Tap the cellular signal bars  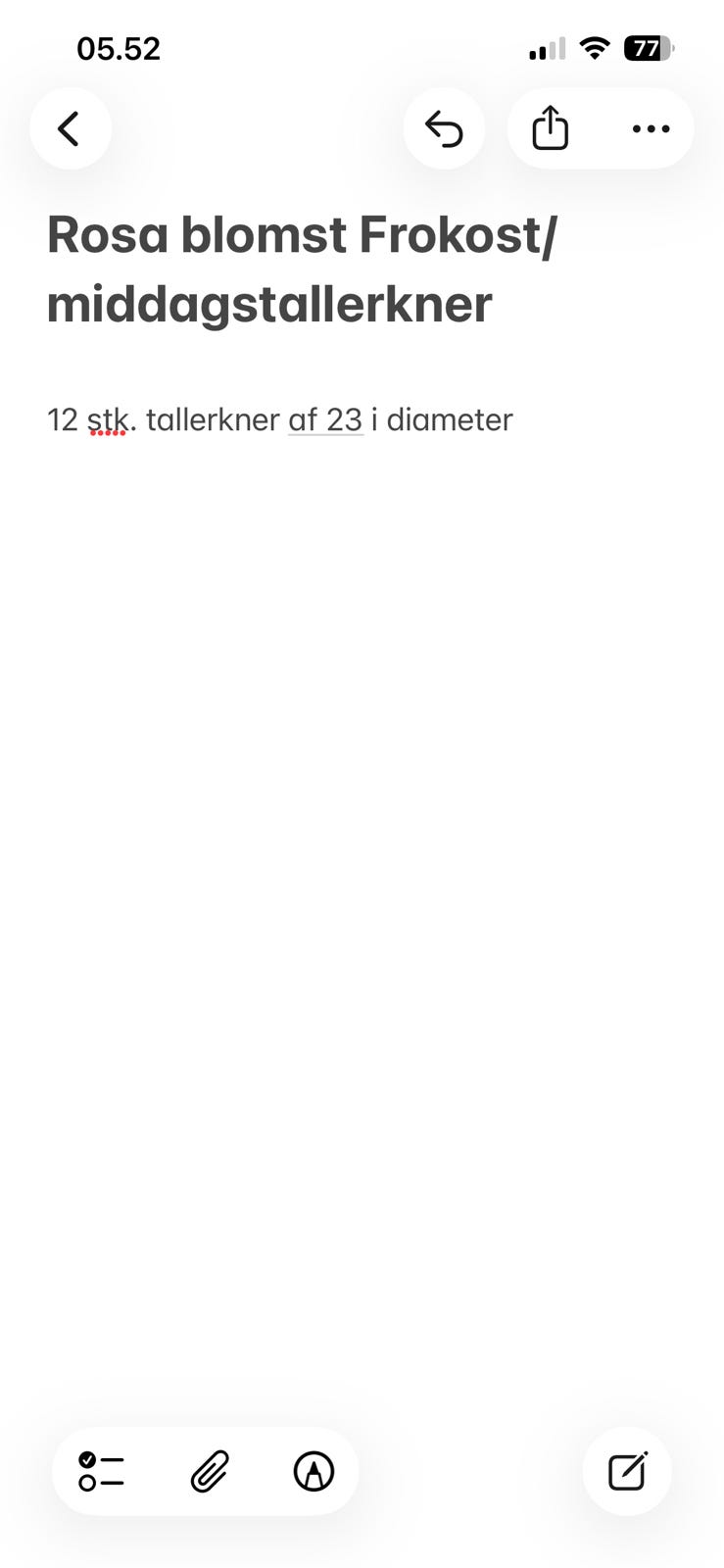click(546, 47)
